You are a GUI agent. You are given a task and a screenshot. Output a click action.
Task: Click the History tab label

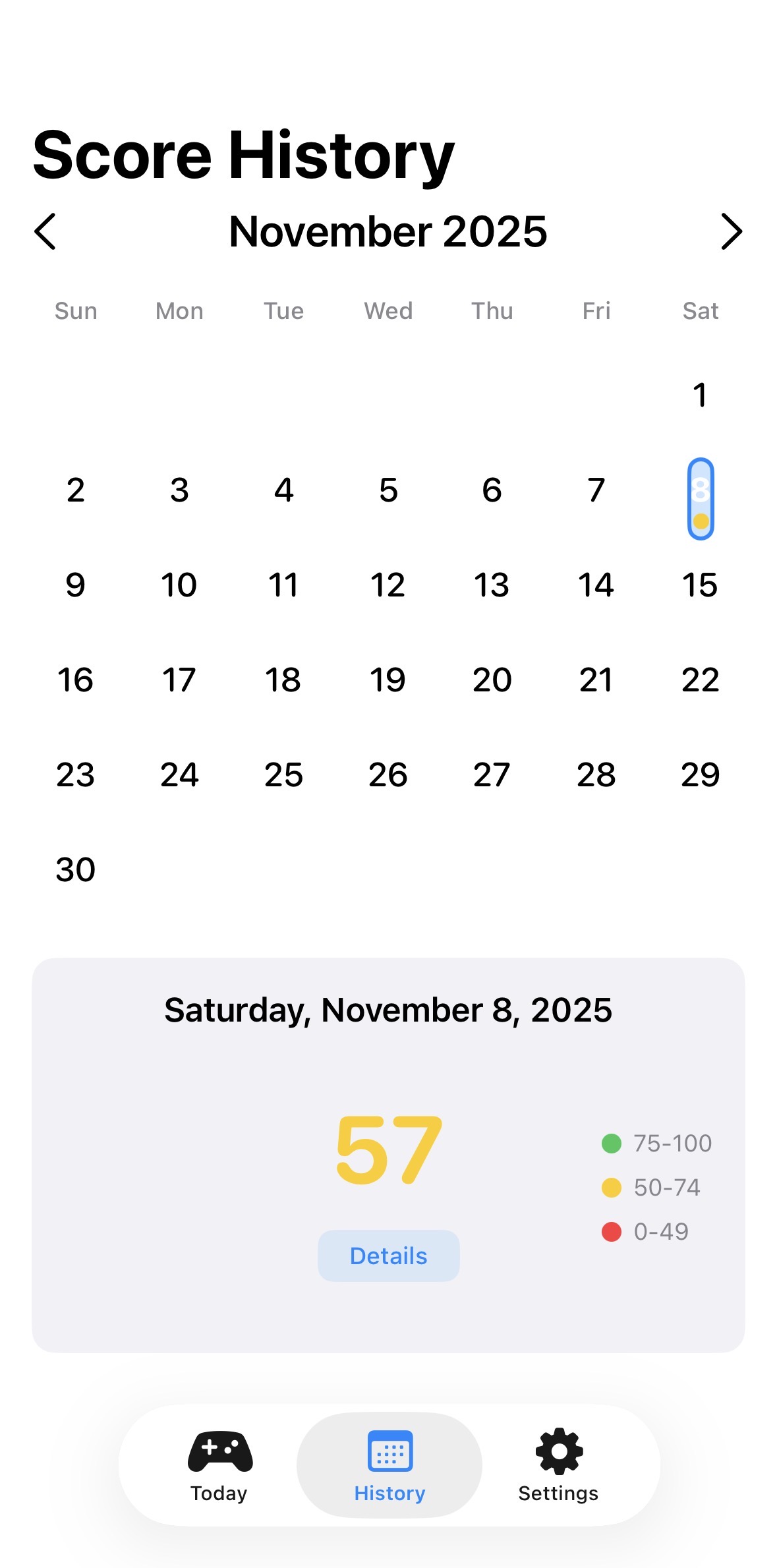click(389, 1494)
